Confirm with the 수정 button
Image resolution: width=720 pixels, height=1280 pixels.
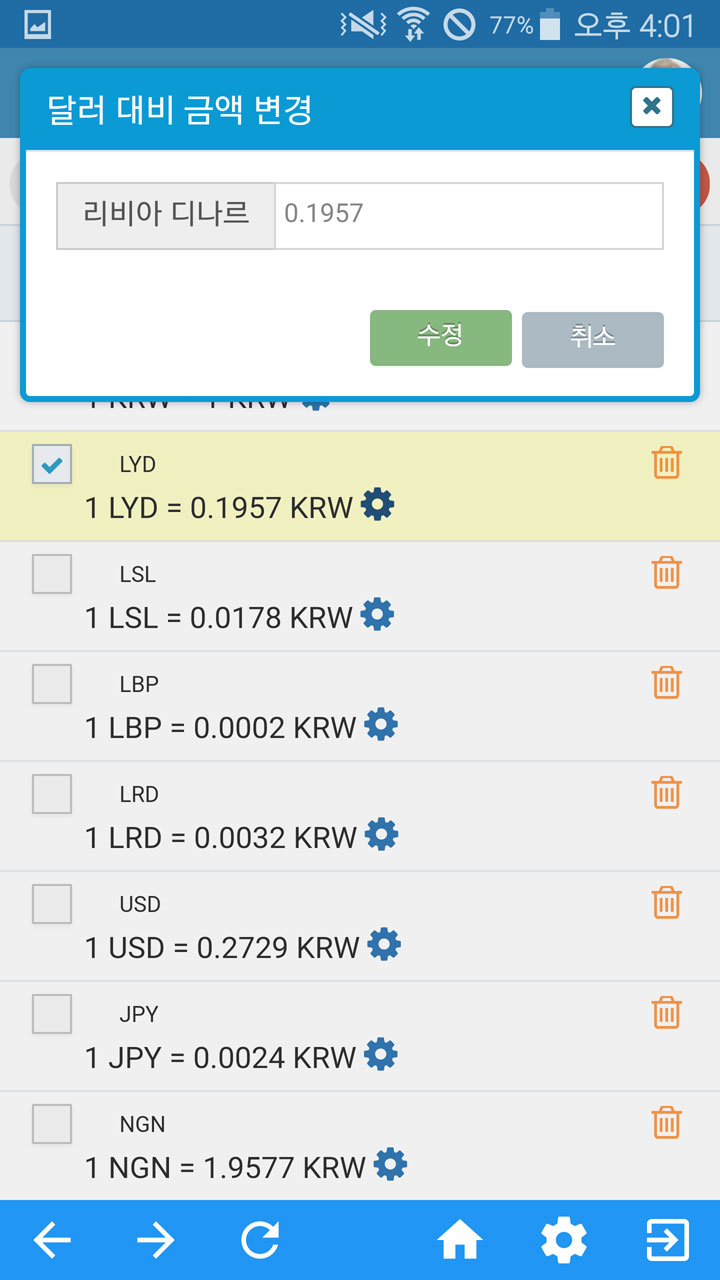pos(441,338)
